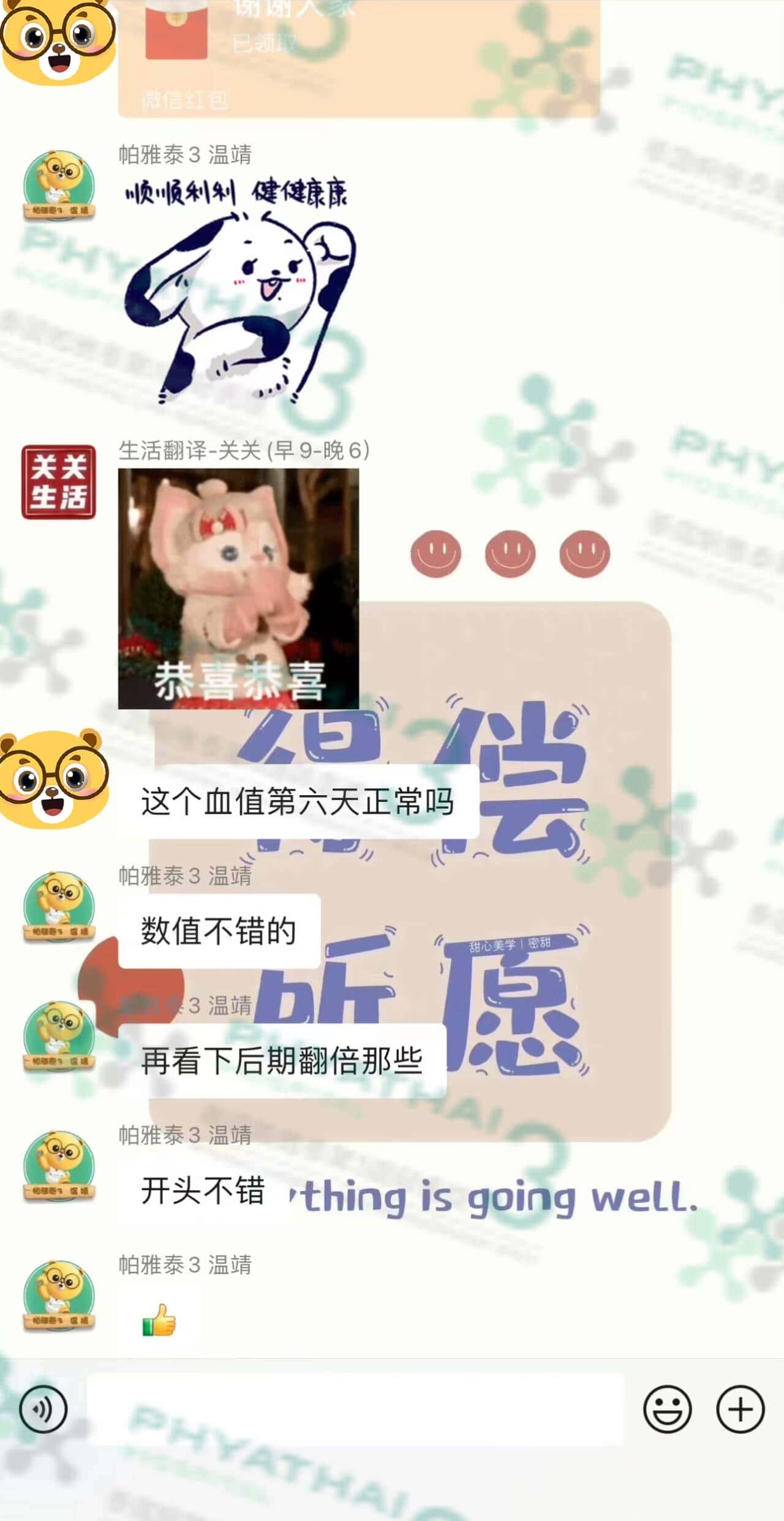View 关关生活 avatar profile
Viewport: 784px width, 1521px height.
(59, 482)
